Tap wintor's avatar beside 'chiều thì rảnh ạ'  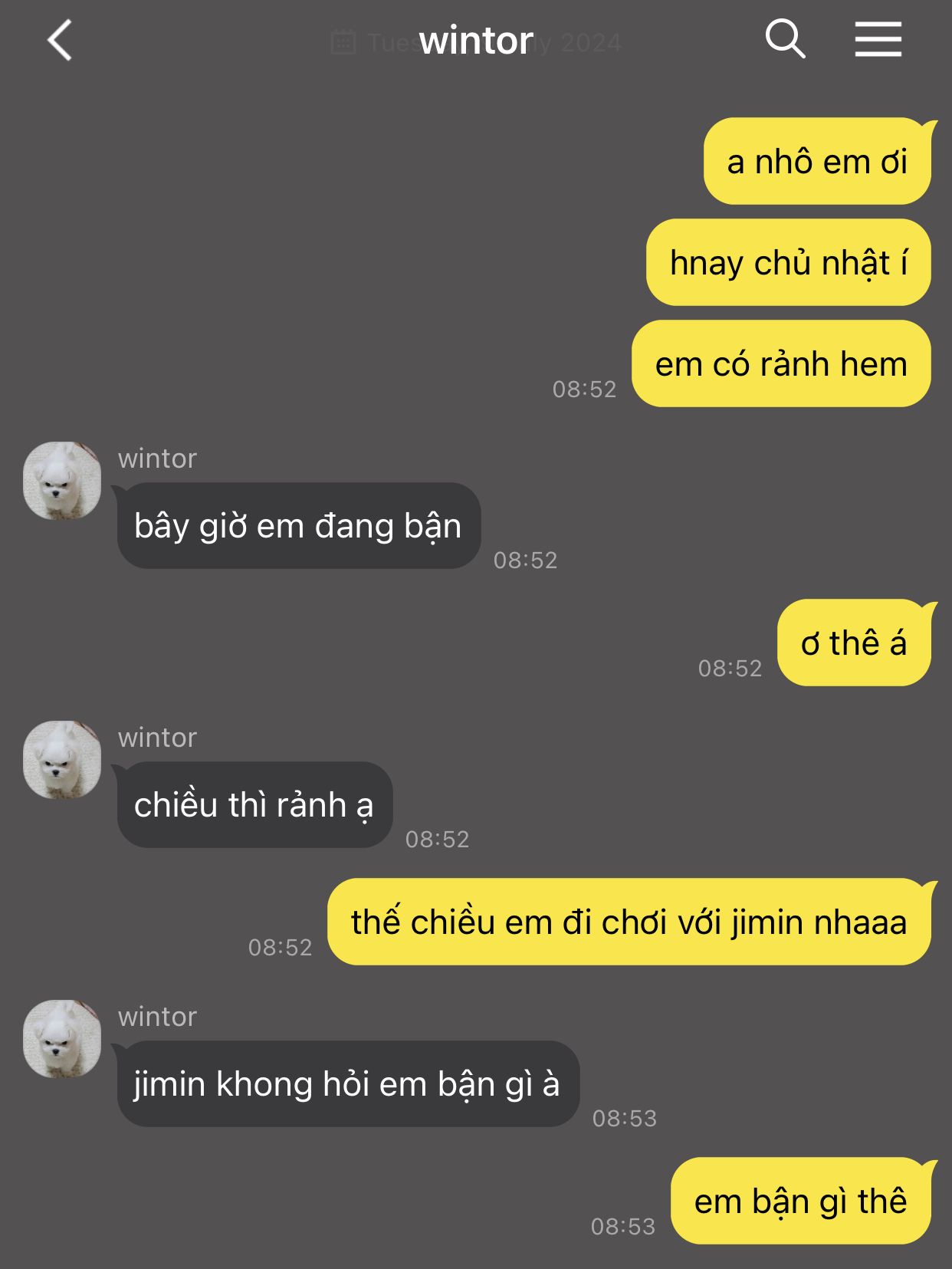[62, 760]
